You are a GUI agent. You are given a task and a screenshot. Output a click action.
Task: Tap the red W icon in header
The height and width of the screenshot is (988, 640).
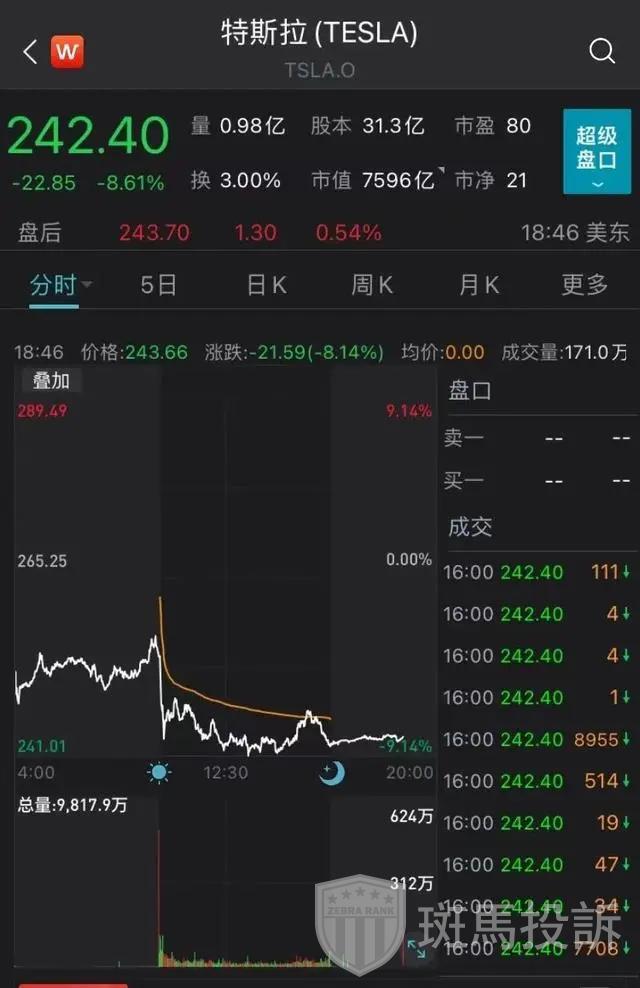pyautogui.click(x=67, y=51)
